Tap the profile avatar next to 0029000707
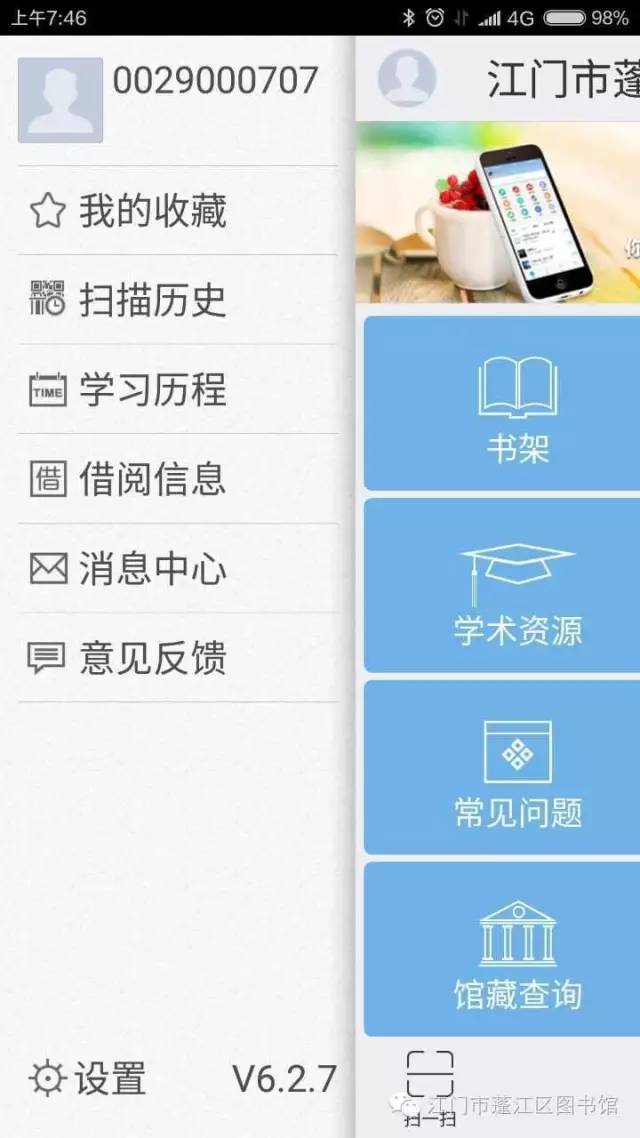Screen dimensions: 640x1138 pyautogui.click(x=60, y=100)
